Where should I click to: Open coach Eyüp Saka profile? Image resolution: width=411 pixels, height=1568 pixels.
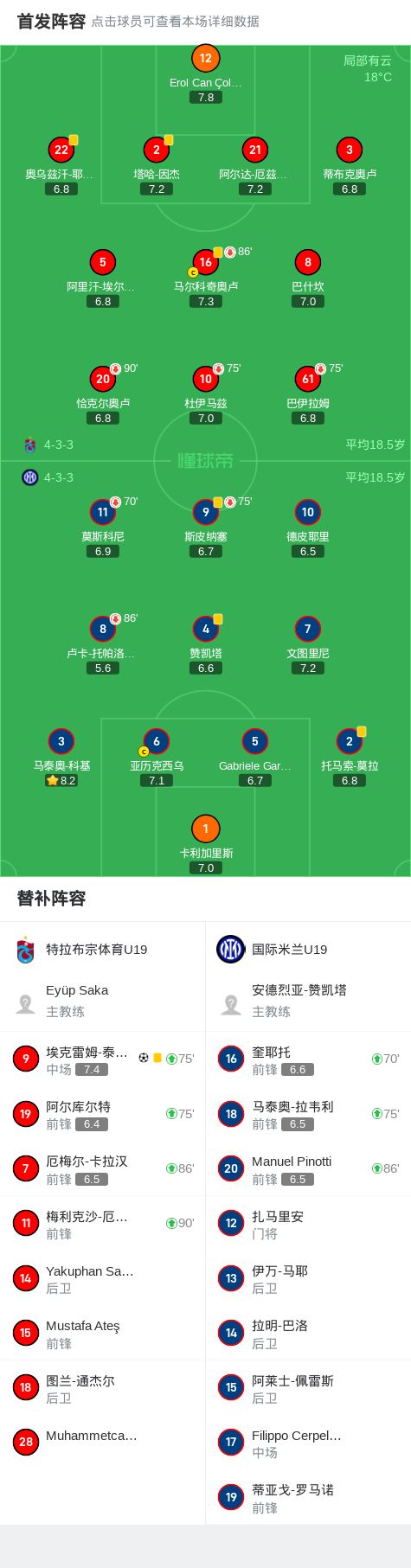pos(102,1001)
